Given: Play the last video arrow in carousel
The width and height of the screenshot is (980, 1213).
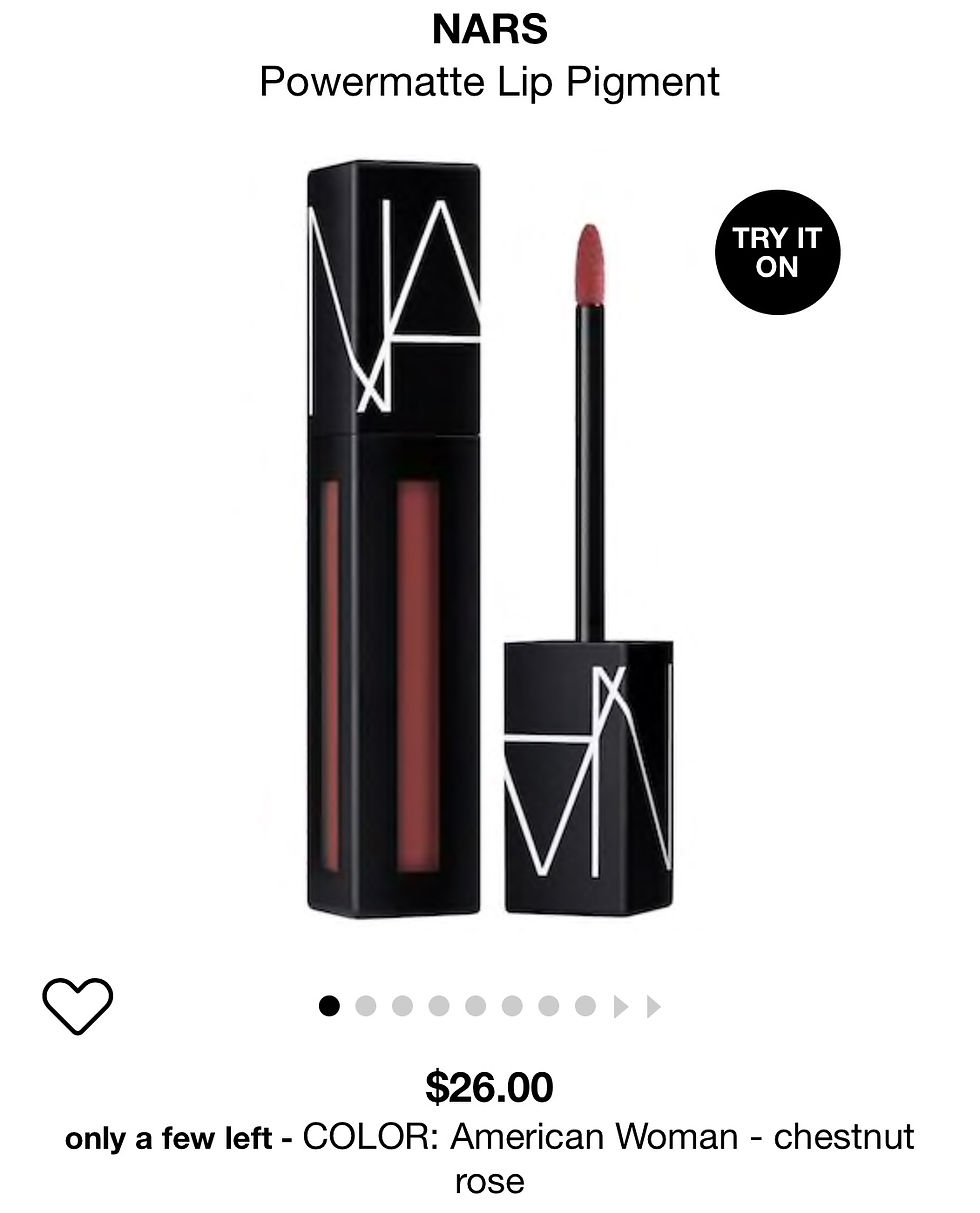Looking at the screenshot, I should click(653, 1006).
